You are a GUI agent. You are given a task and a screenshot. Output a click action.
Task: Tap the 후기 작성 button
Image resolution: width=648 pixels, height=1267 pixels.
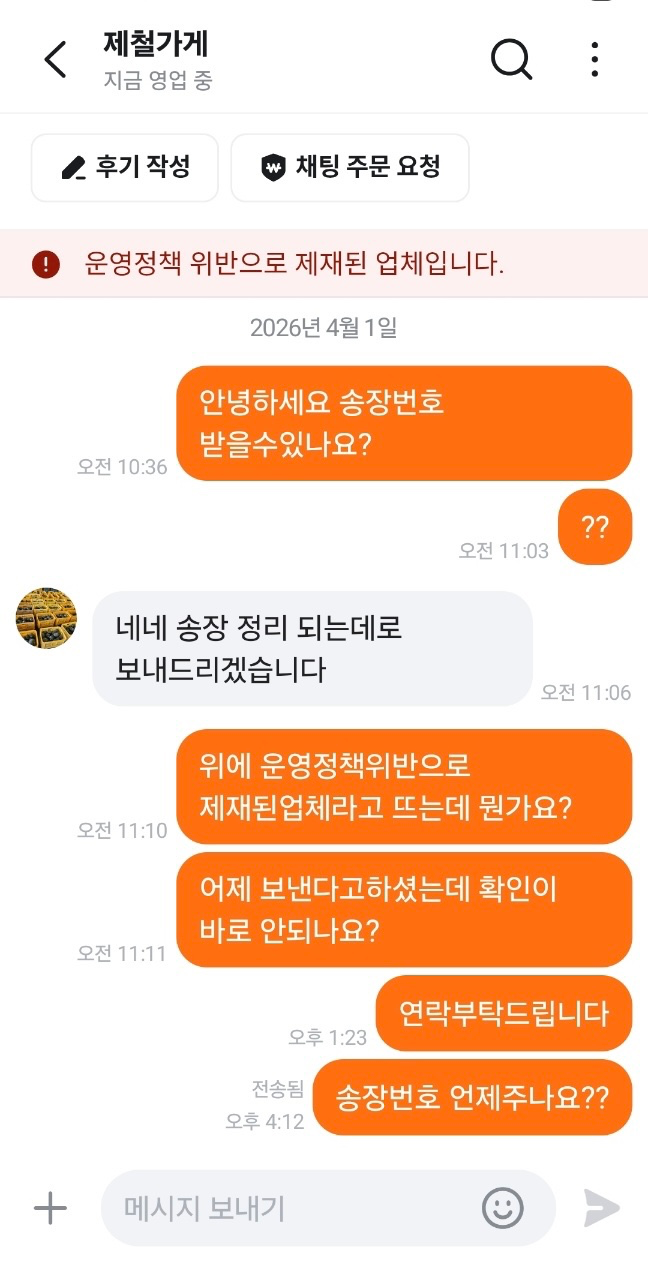point(125,168)
